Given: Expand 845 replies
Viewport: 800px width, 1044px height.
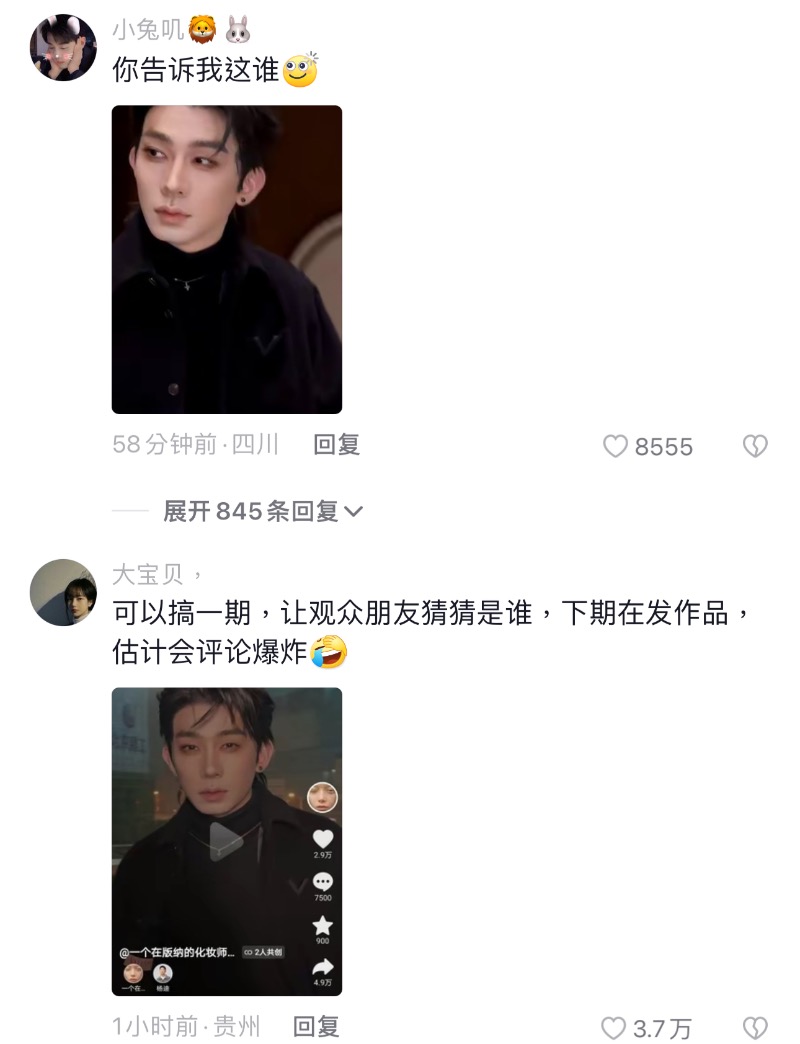Looking at the screenshot, I should (263, 511).
